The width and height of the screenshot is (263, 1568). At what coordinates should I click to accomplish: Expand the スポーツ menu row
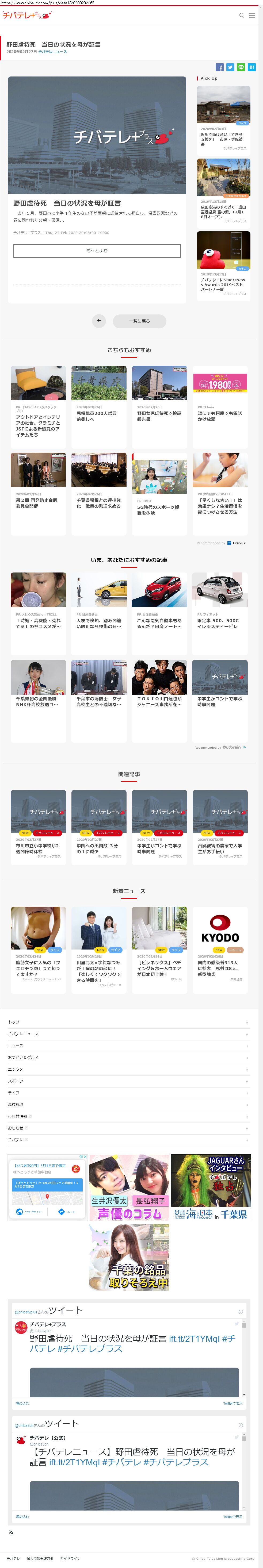pyautogui.click(x=128, y=1081)
